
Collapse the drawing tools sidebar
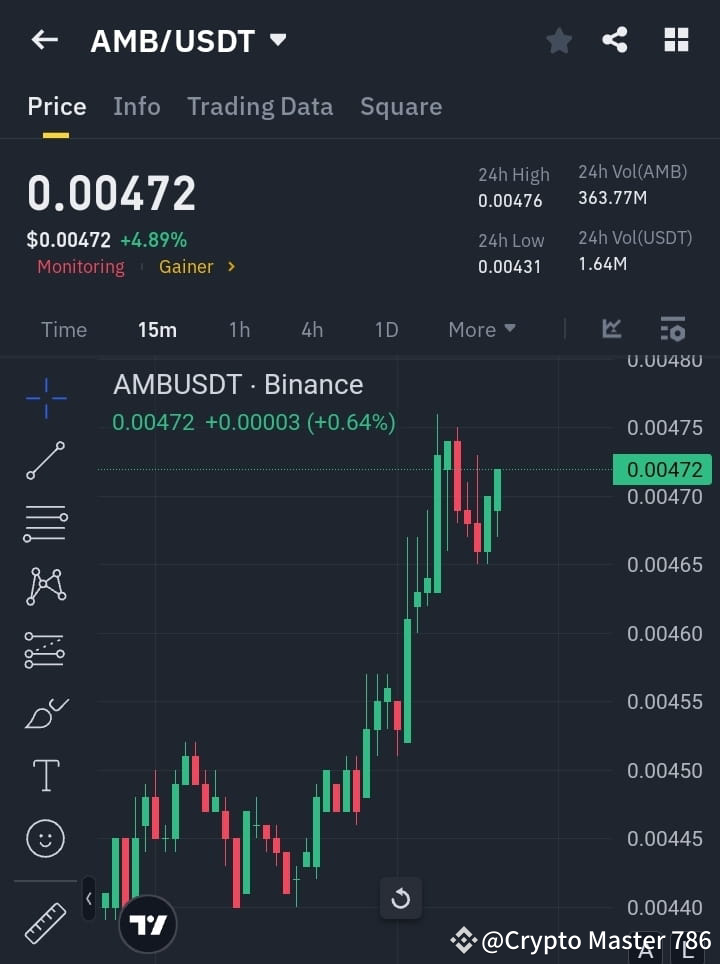88,898
